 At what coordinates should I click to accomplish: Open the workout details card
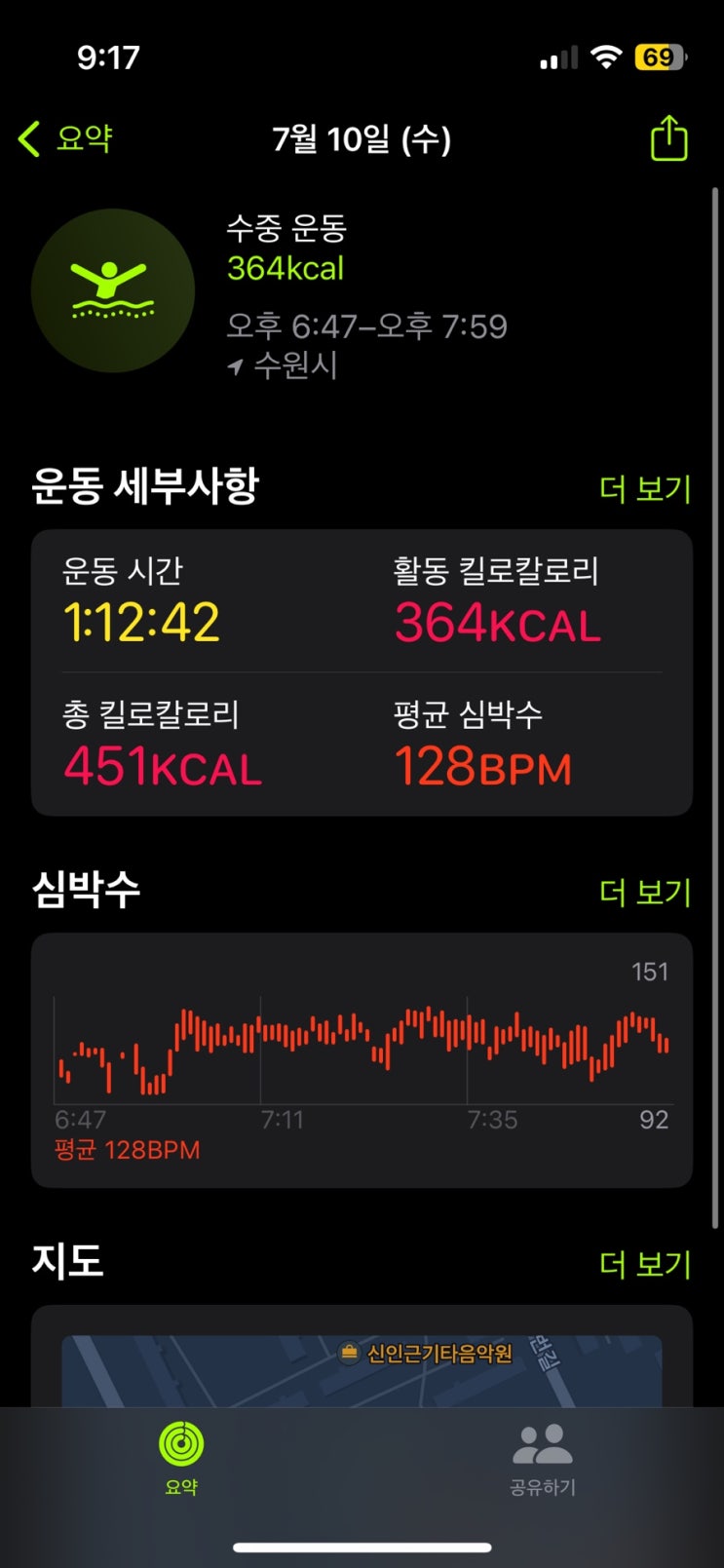pos(362,672)
